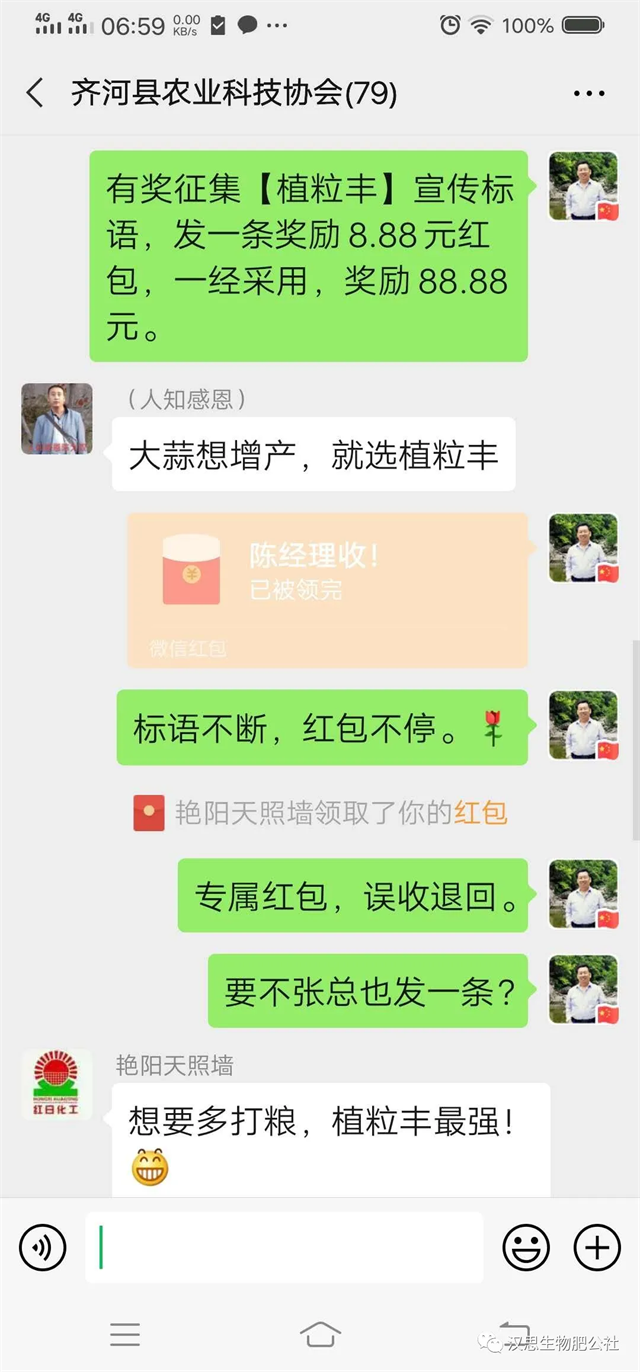Screen dimensions: 640x1372
Task: Open 艳阳天照墙's profile avatar
Action: tap(57, 1084)
